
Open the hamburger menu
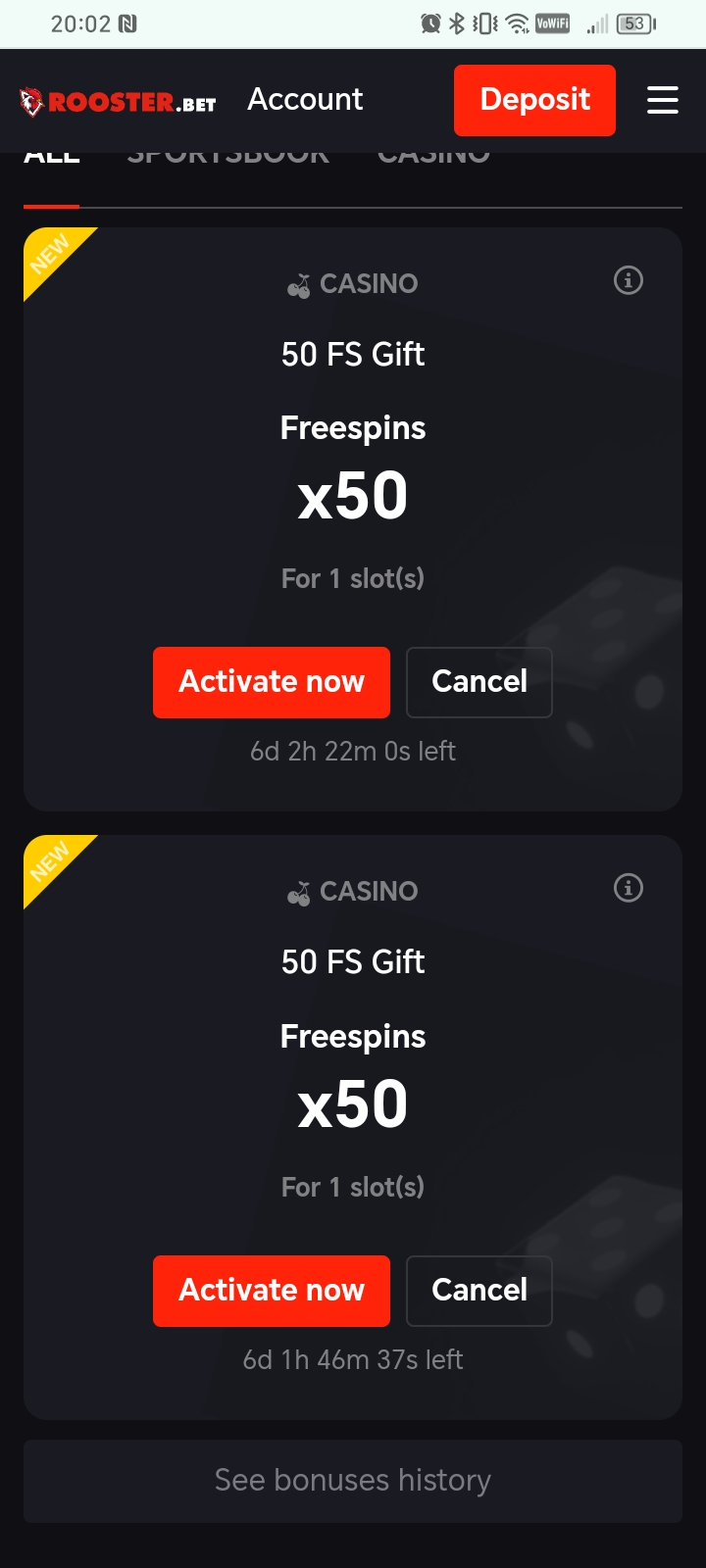pos(663,100)
